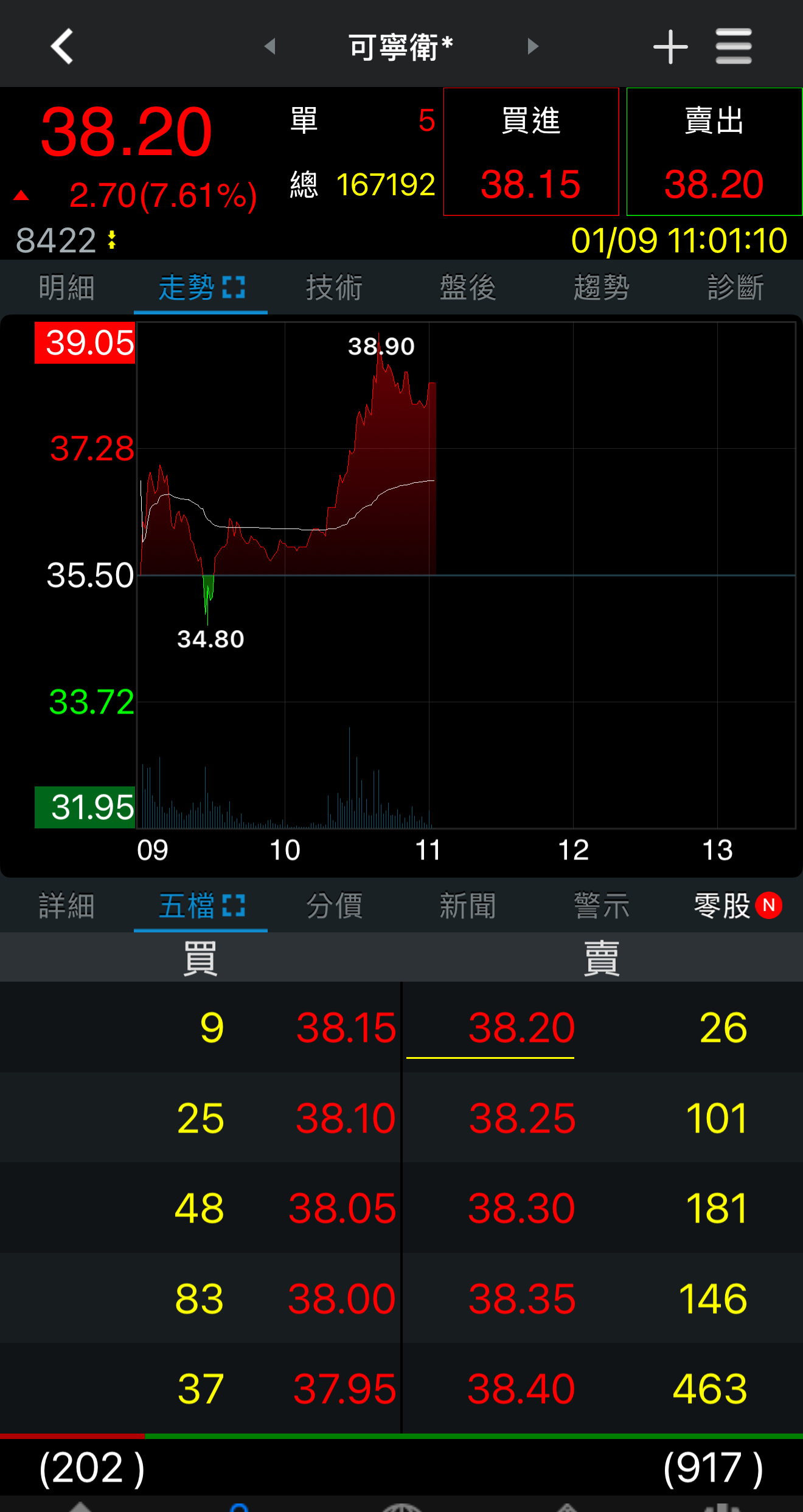Open the hamburger menu
This screenshot has width=803, height=1512.
click(x=734, y=46)
